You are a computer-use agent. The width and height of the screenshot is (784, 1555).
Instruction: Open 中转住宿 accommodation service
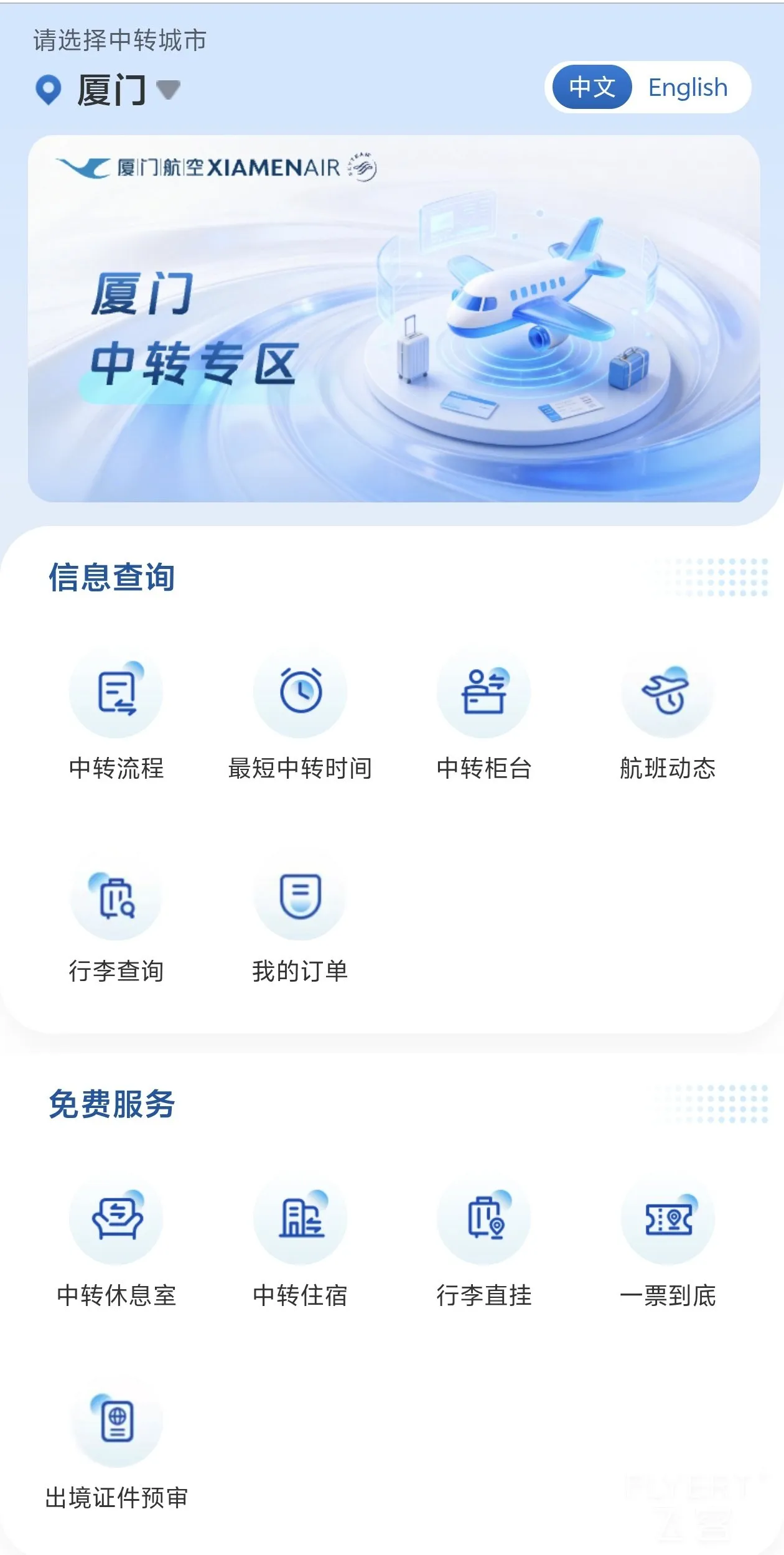pos(300,1241)
